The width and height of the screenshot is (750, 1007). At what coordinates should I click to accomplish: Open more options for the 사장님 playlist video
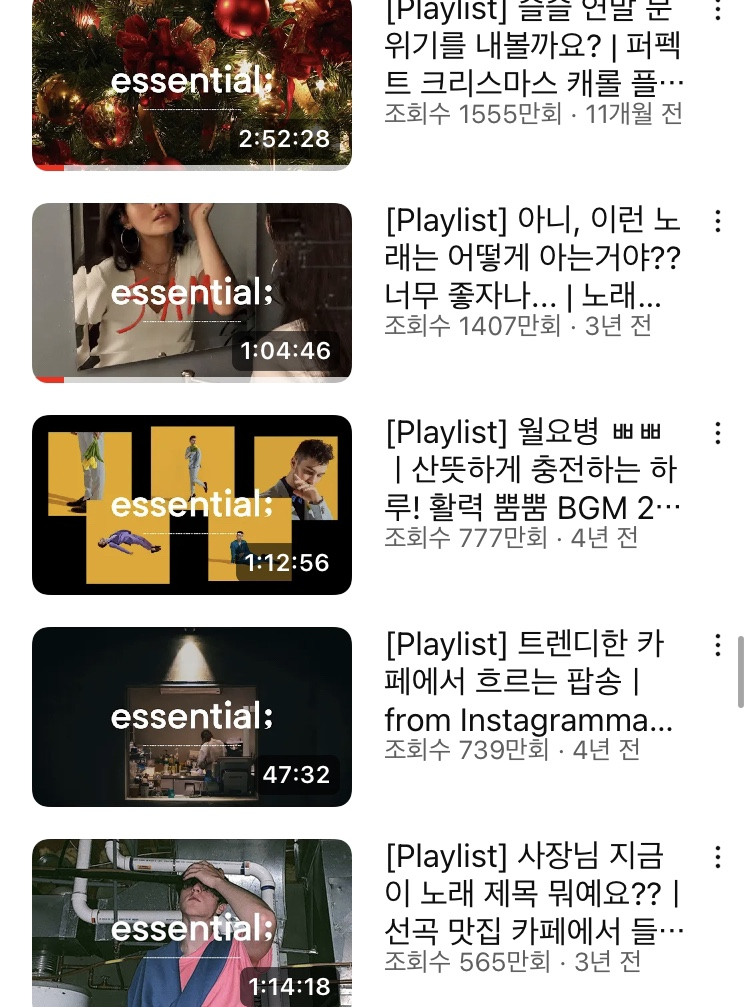[x=717, y=857]
